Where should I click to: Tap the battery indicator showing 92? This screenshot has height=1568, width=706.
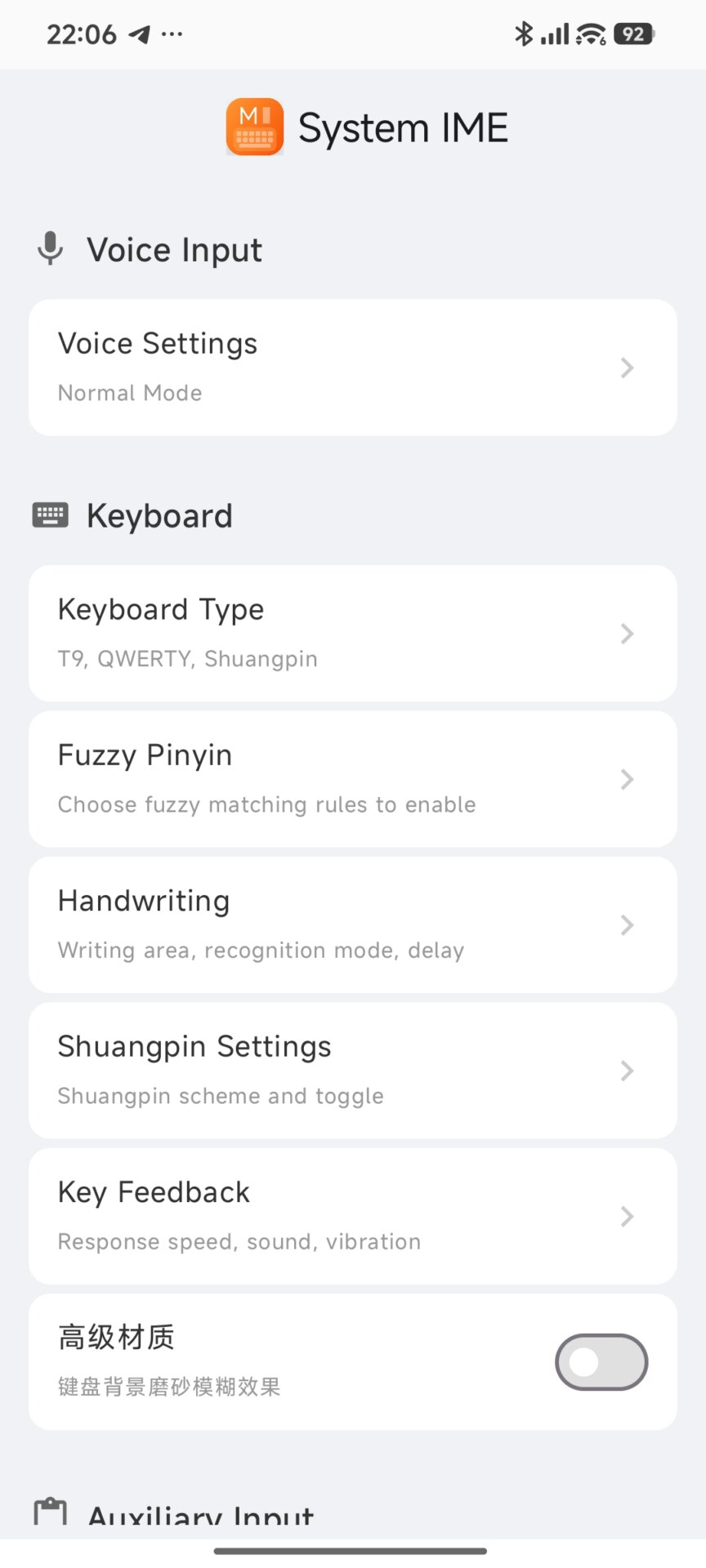click(x=635, y=33)
